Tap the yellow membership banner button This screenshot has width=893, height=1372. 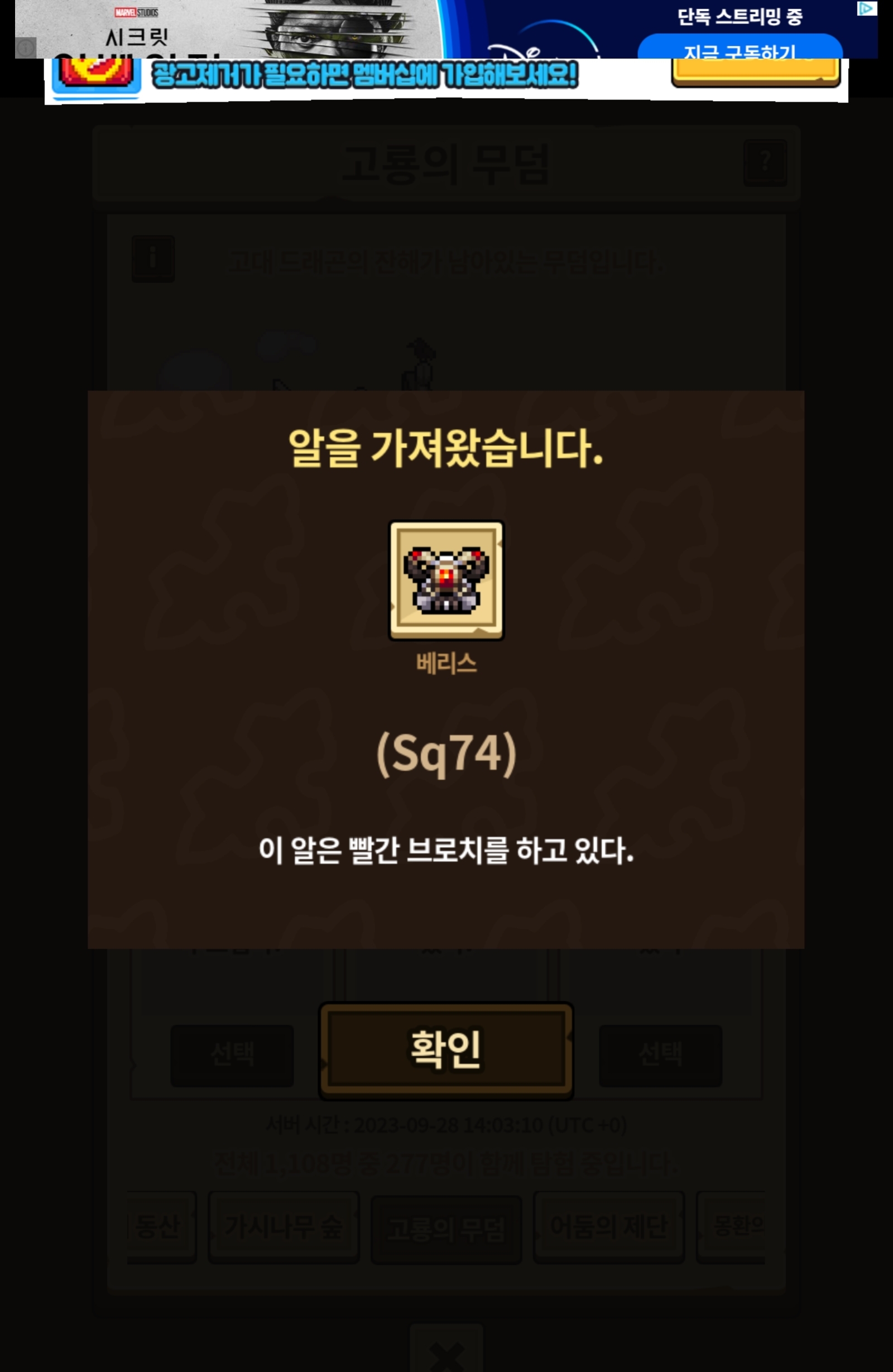click(755, 73)
